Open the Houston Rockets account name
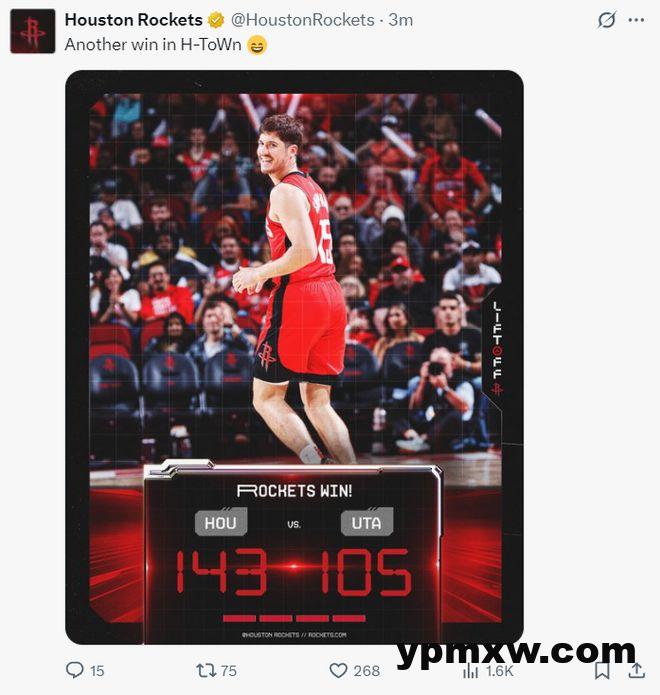 point(133,20)
